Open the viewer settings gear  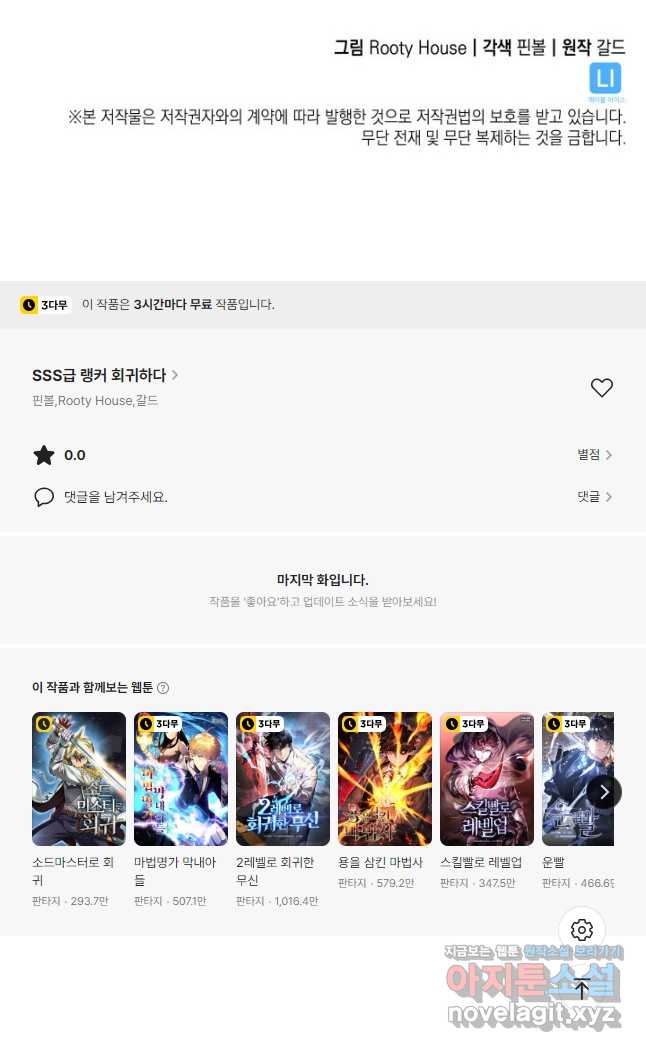tap(582, 930)
